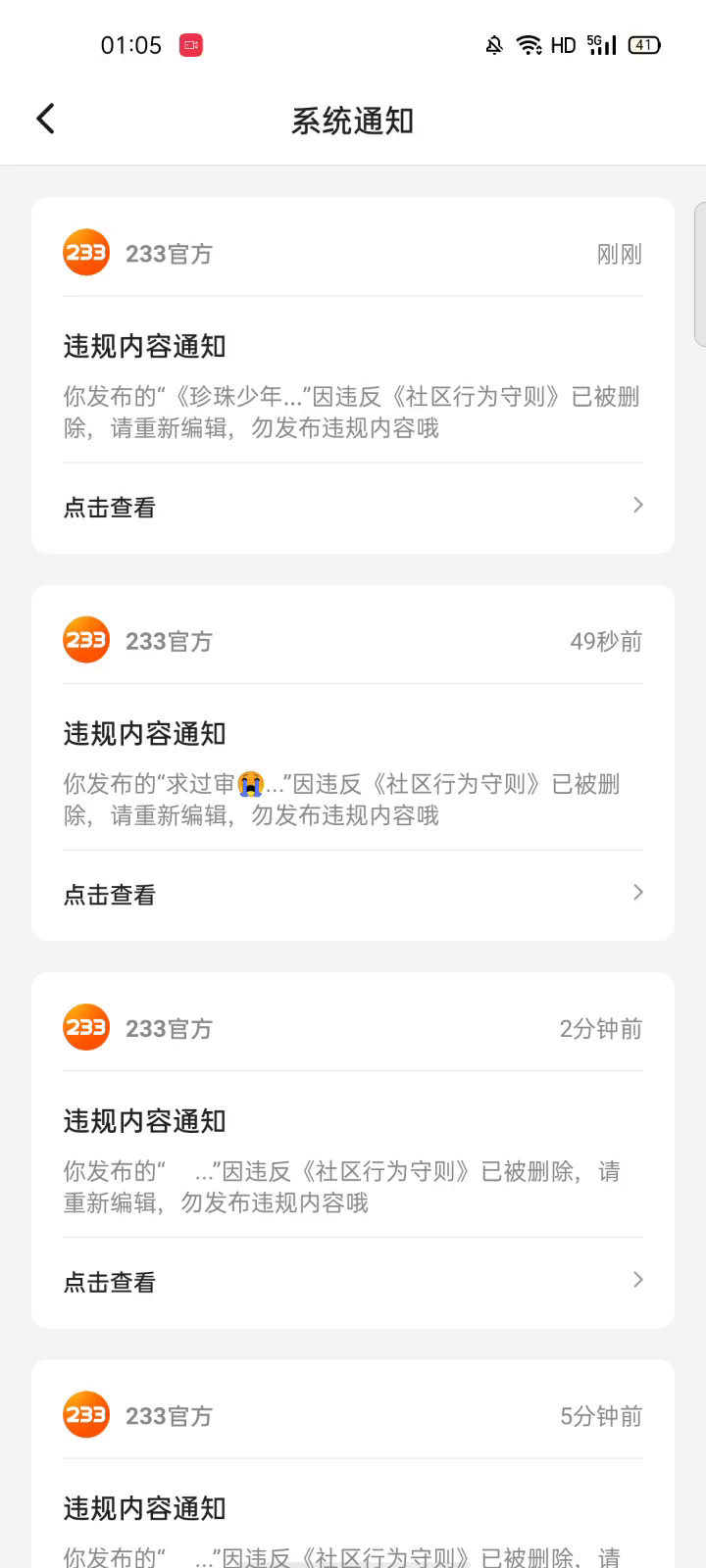The height and width of the screenshot is (1568, 706).
Task: Go back from 系统通知 page
Action: [45, 120]
